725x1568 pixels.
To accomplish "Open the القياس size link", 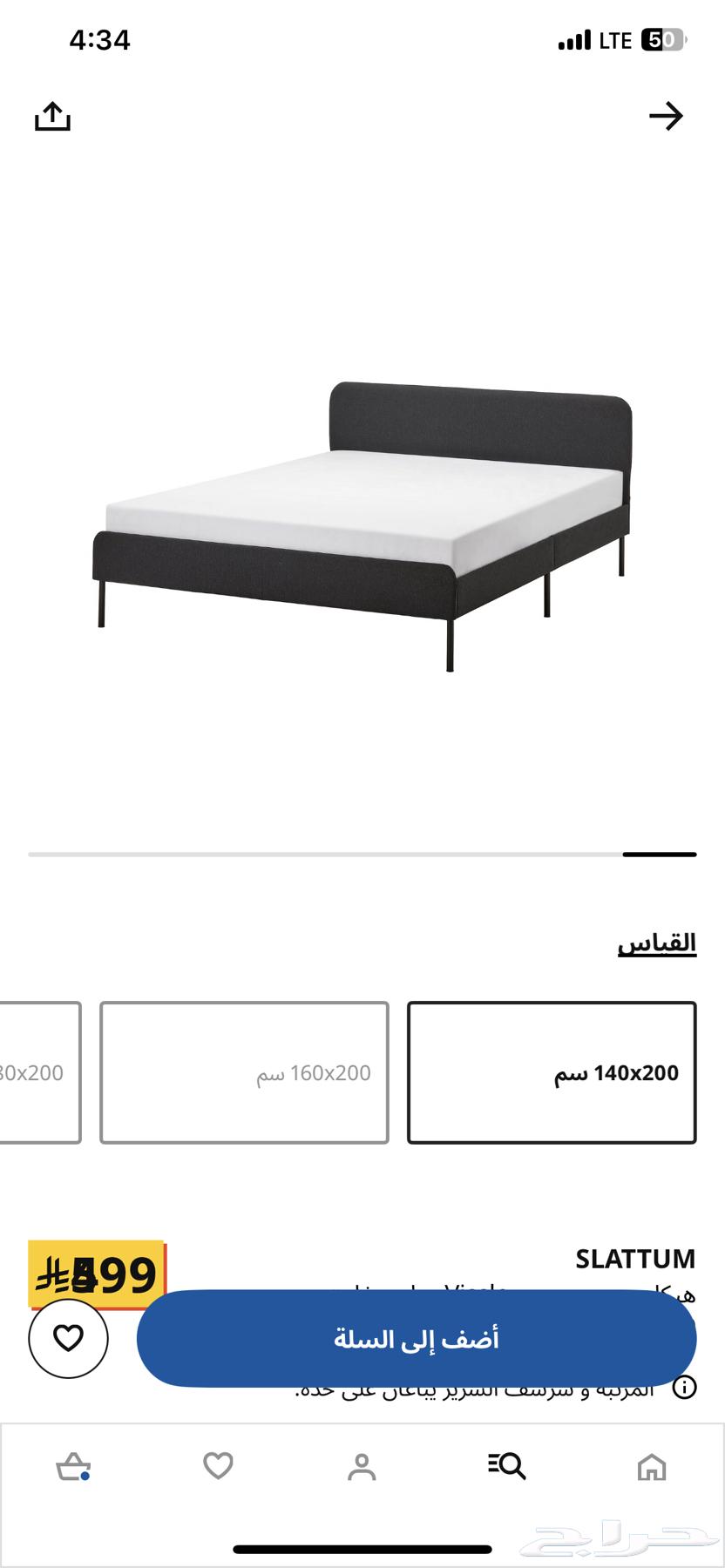I will [657, 943].
